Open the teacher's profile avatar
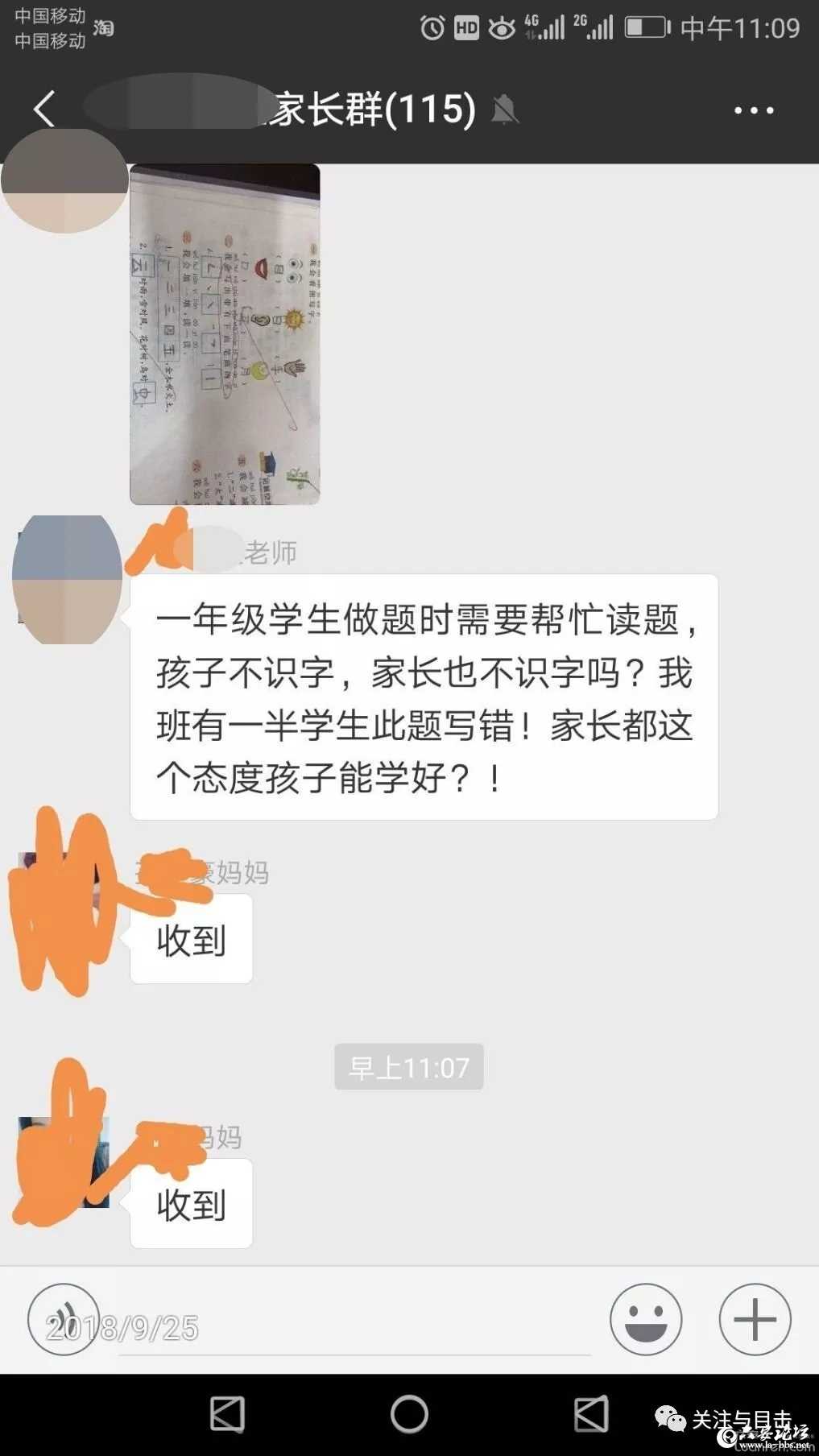Screen dimensions: 819x1456 pos(68,580)
